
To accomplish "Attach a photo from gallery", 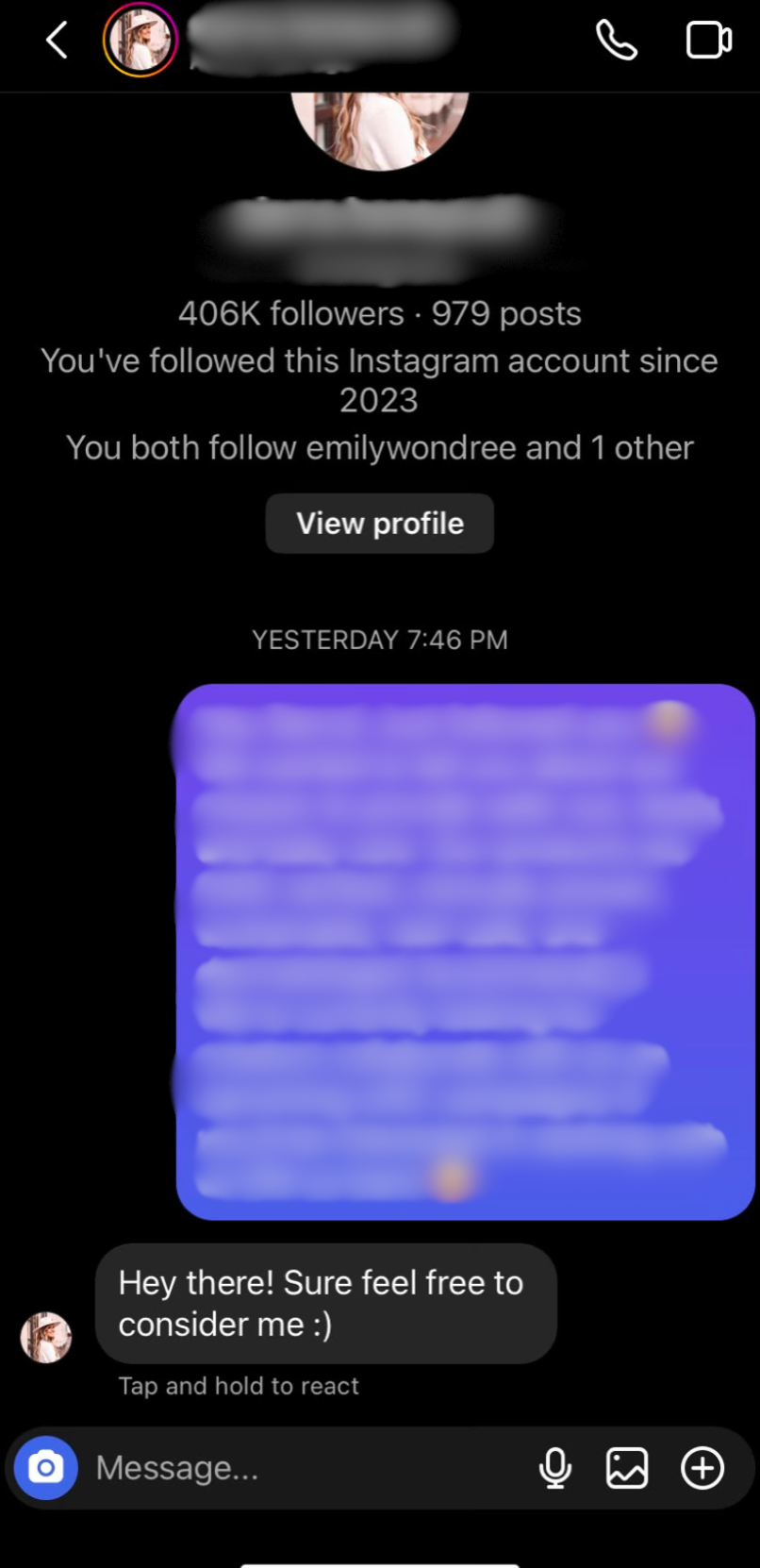I will [627, 1467].
